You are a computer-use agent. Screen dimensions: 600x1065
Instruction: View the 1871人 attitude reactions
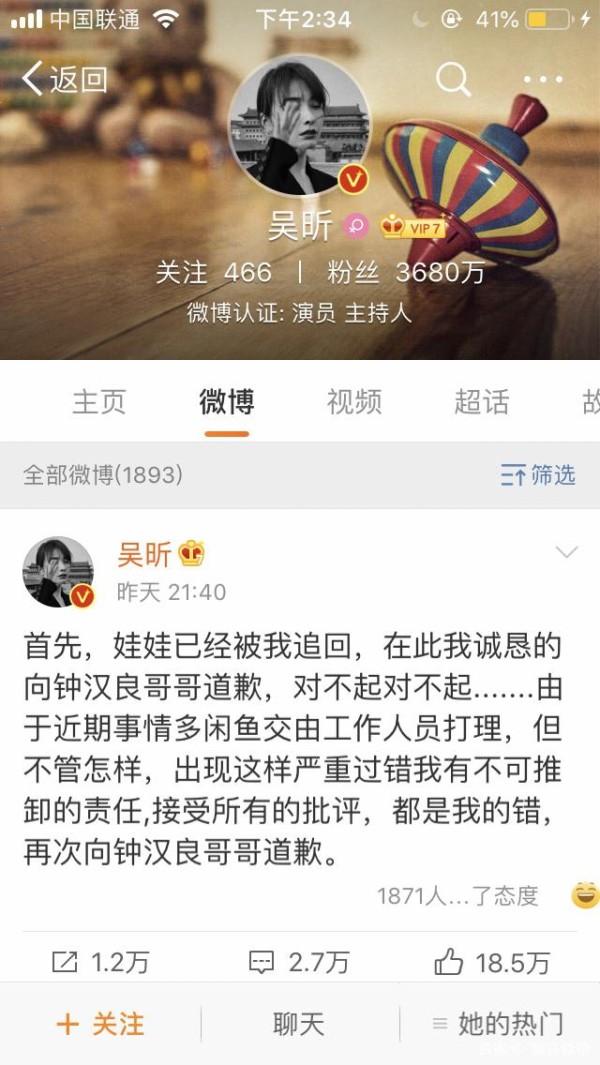[x=457, y=896]
